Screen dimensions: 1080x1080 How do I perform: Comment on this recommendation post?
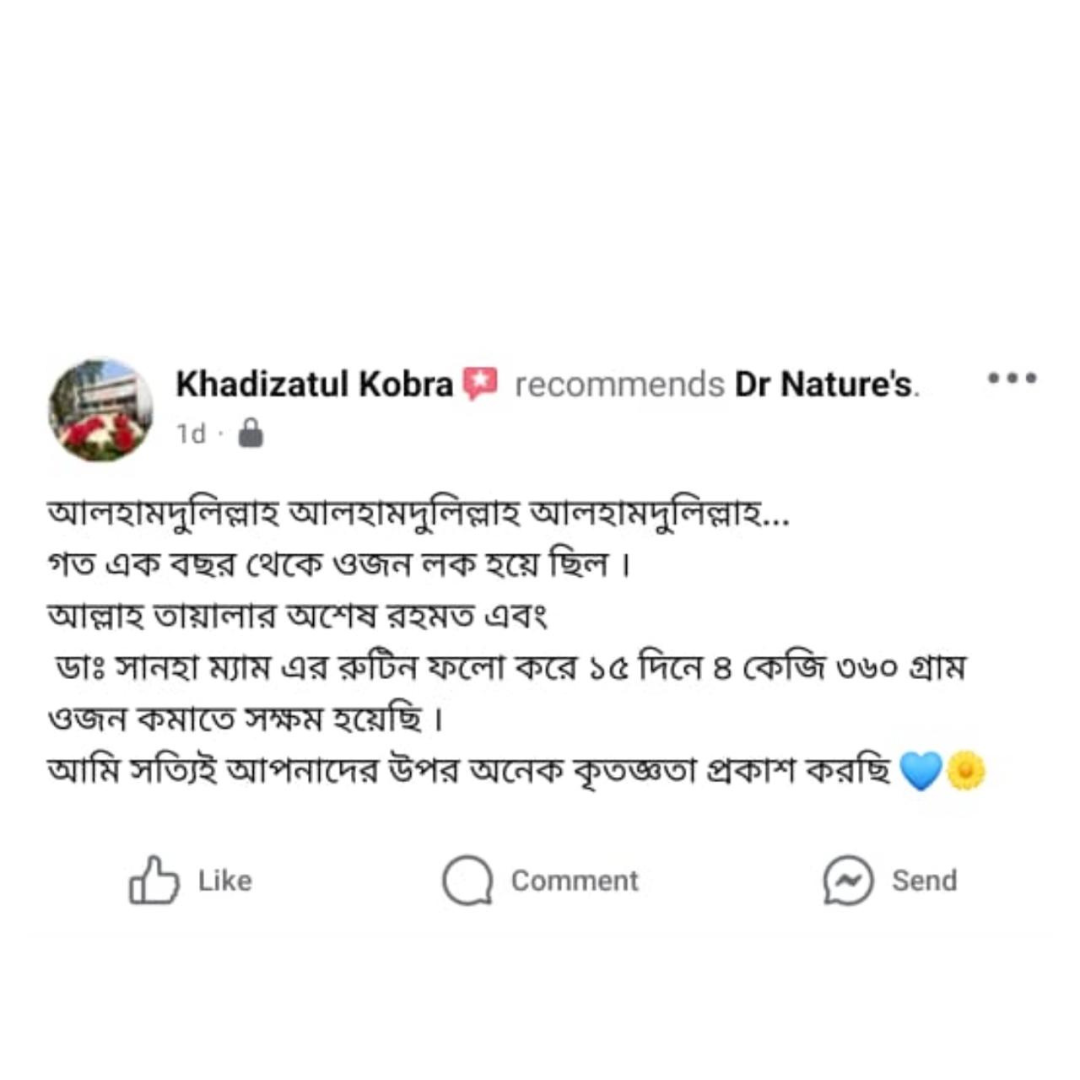541,880
